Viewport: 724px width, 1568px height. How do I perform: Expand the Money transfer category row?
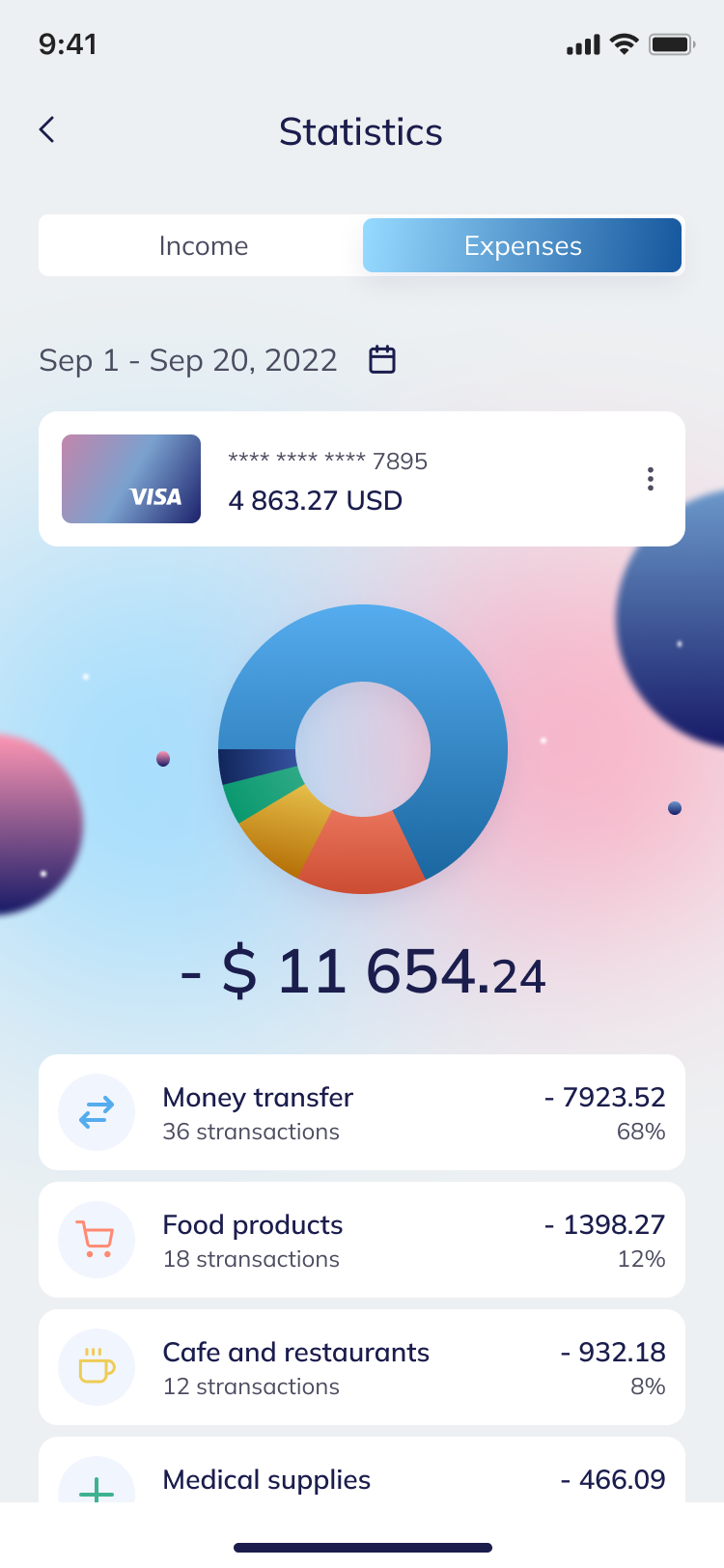click(x=361, y=1112)
